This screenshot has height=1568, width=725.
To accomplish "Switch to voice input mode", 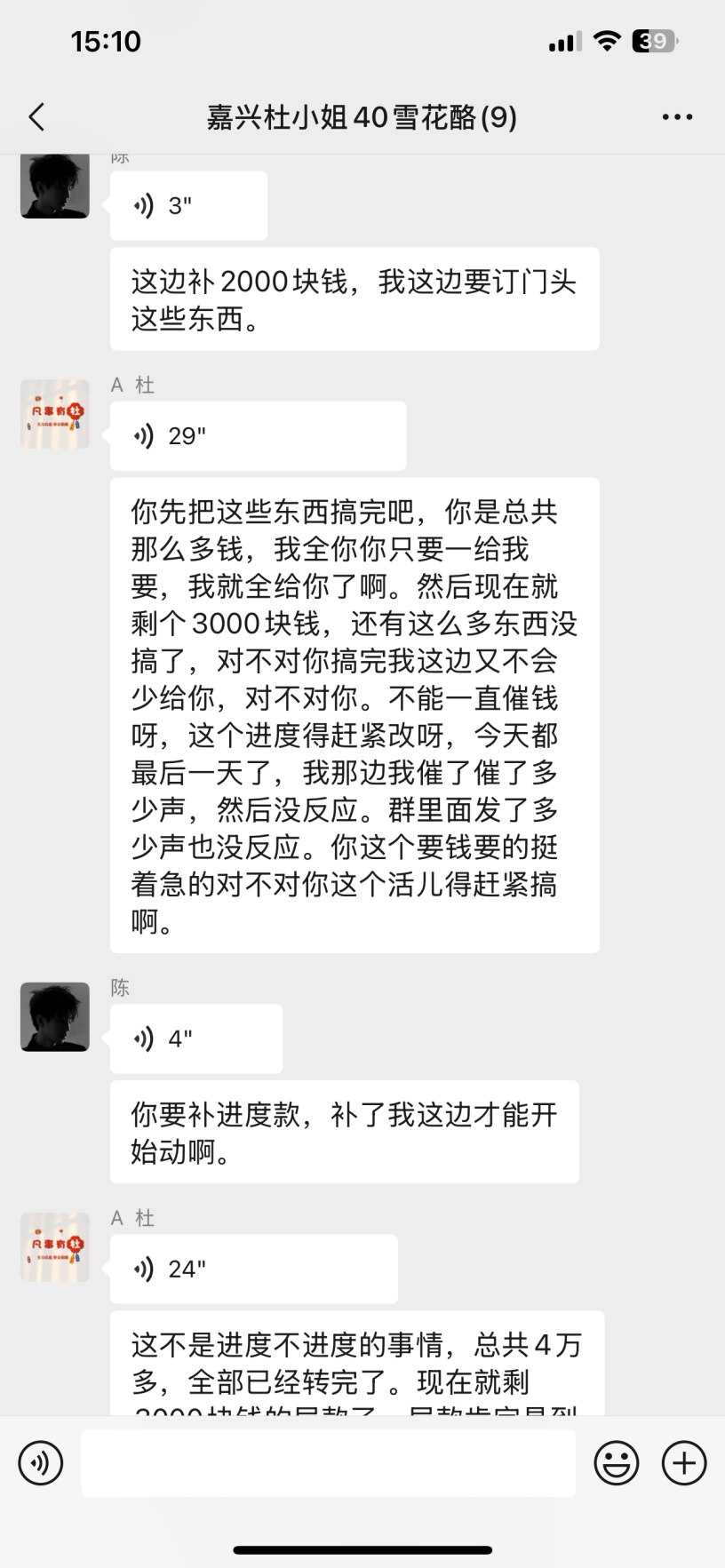I will point(41,1463).
